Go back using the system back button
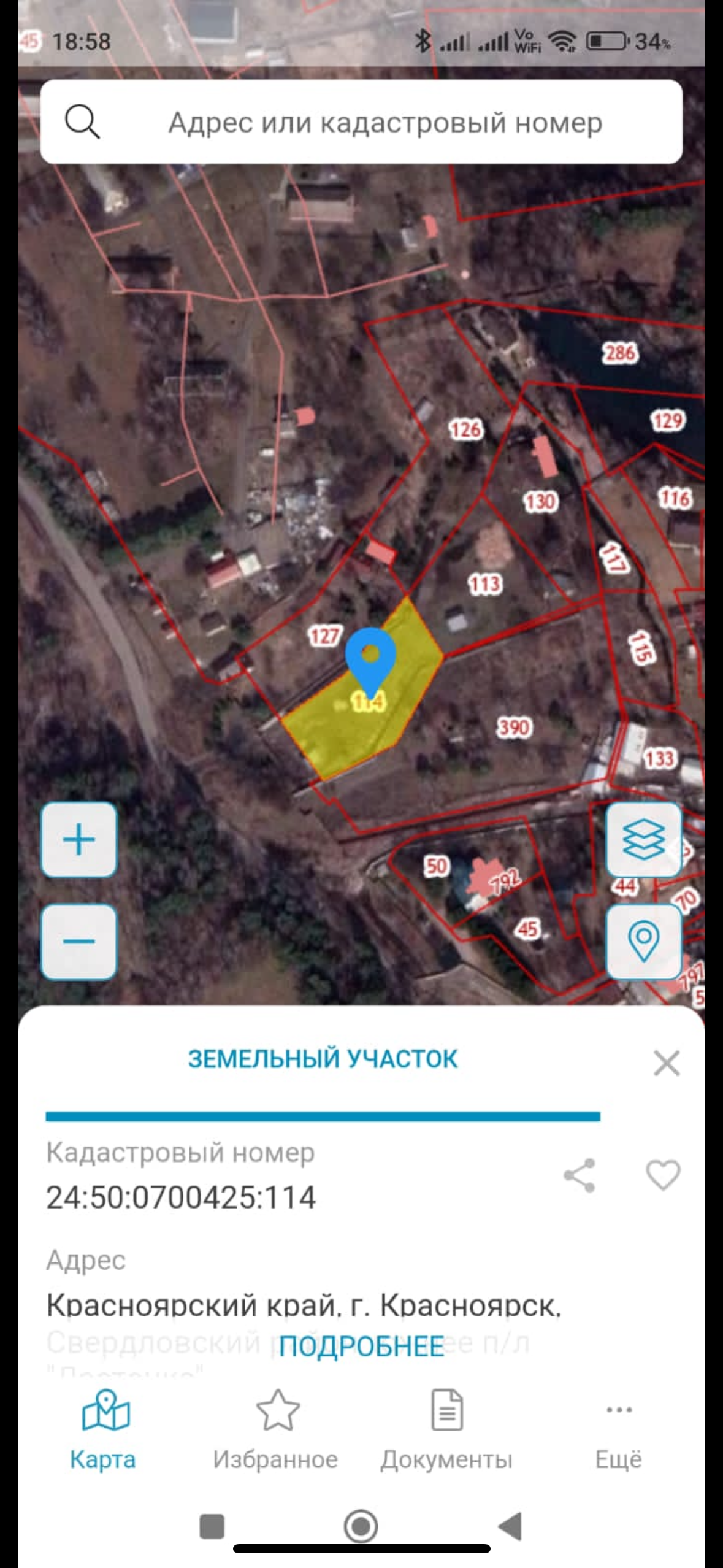Image resolution: width=723 pixels, height=1568 pixels. 510,1526
